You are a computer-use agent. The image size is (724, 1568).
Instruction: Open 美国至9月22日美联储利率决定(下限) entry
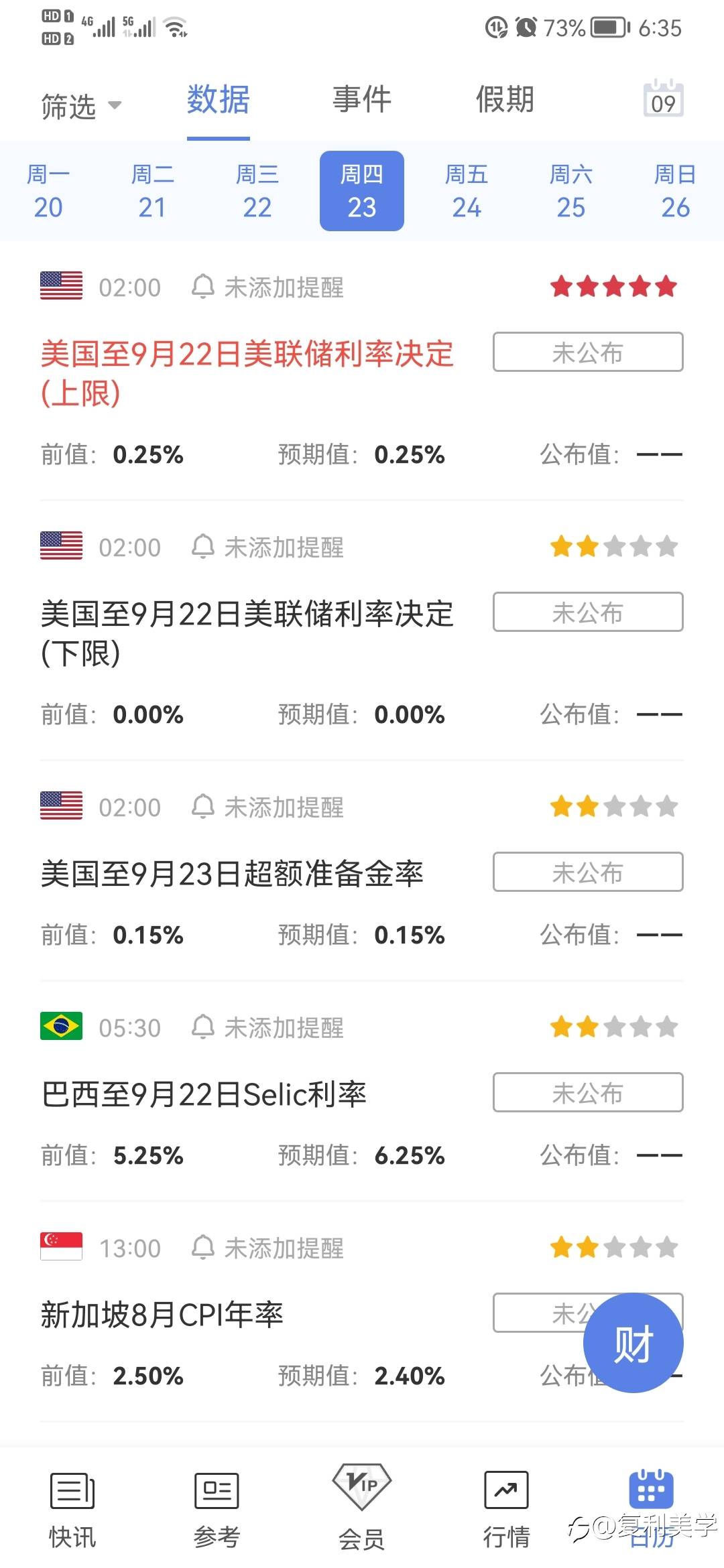tap(247, 633)
